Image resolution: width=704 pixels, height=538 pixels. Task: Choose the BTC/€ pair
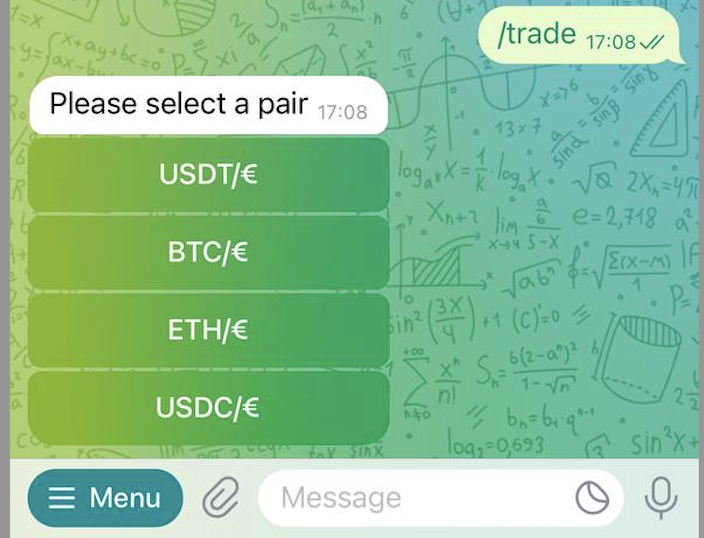click(x=208, y=252)
